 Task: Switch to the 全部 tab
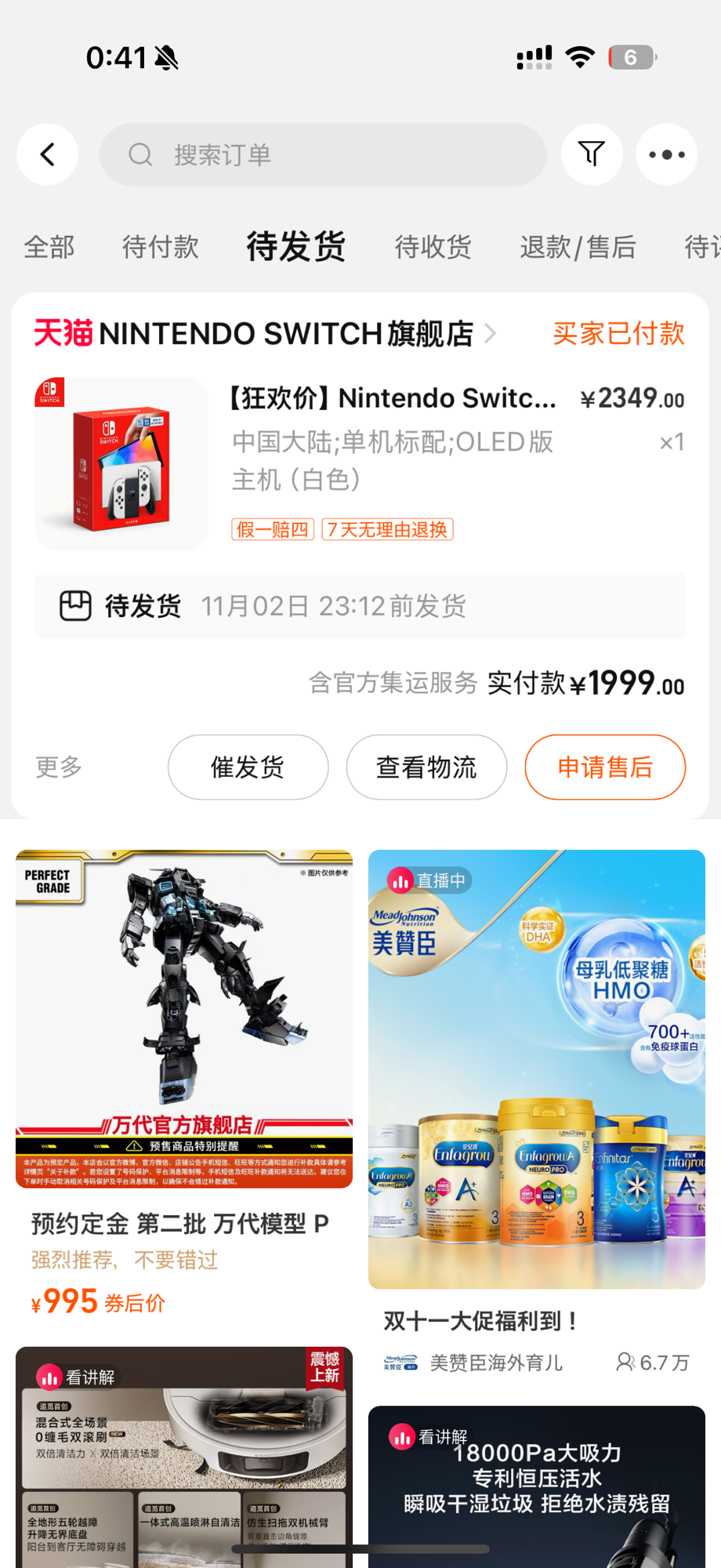click(49, 247)
